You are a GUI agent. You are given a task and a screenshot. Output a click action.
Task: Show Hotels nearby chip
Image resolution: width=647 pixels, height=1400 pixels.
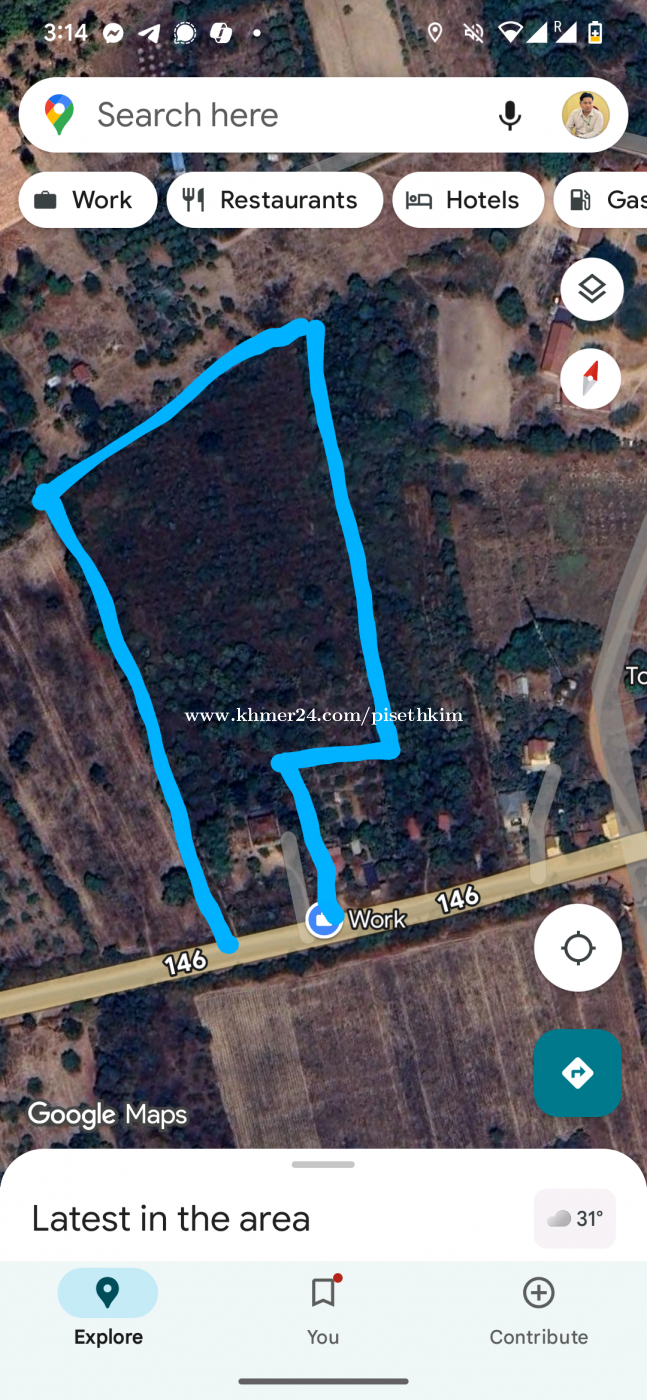tap(468, 200)
